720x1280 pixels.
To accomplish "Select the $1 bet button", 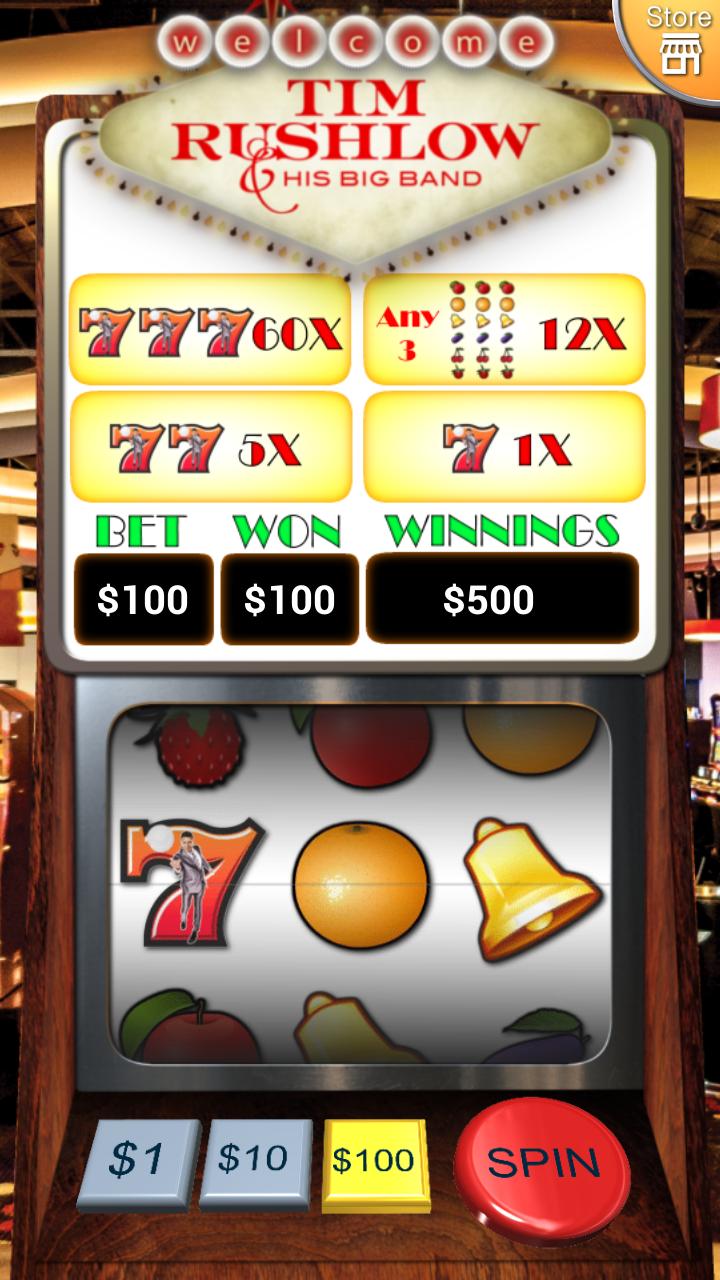I will (x=138, y=1160).
